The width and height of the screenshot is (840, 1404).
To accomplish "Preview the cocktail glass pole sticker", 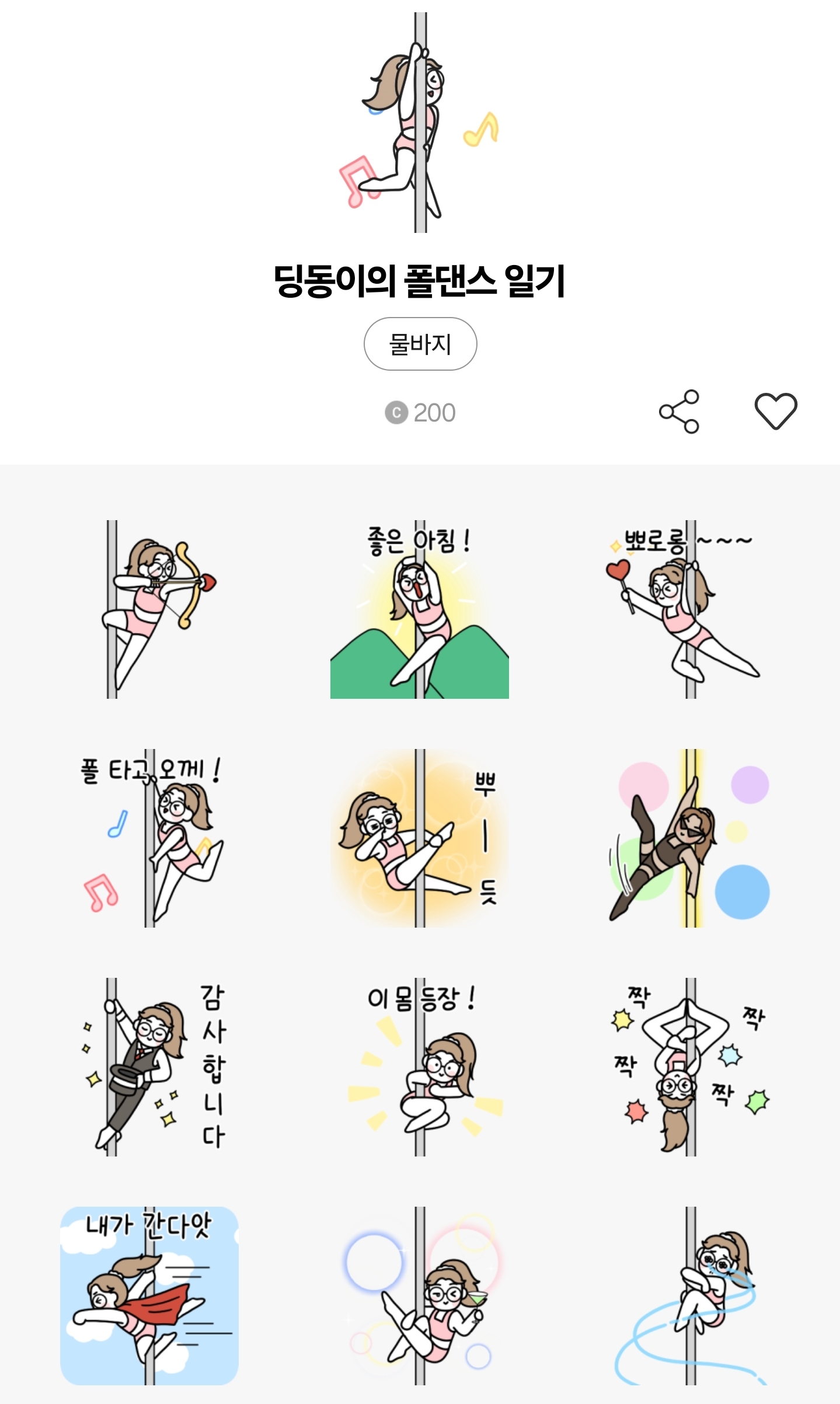I will coord(419,1295).
